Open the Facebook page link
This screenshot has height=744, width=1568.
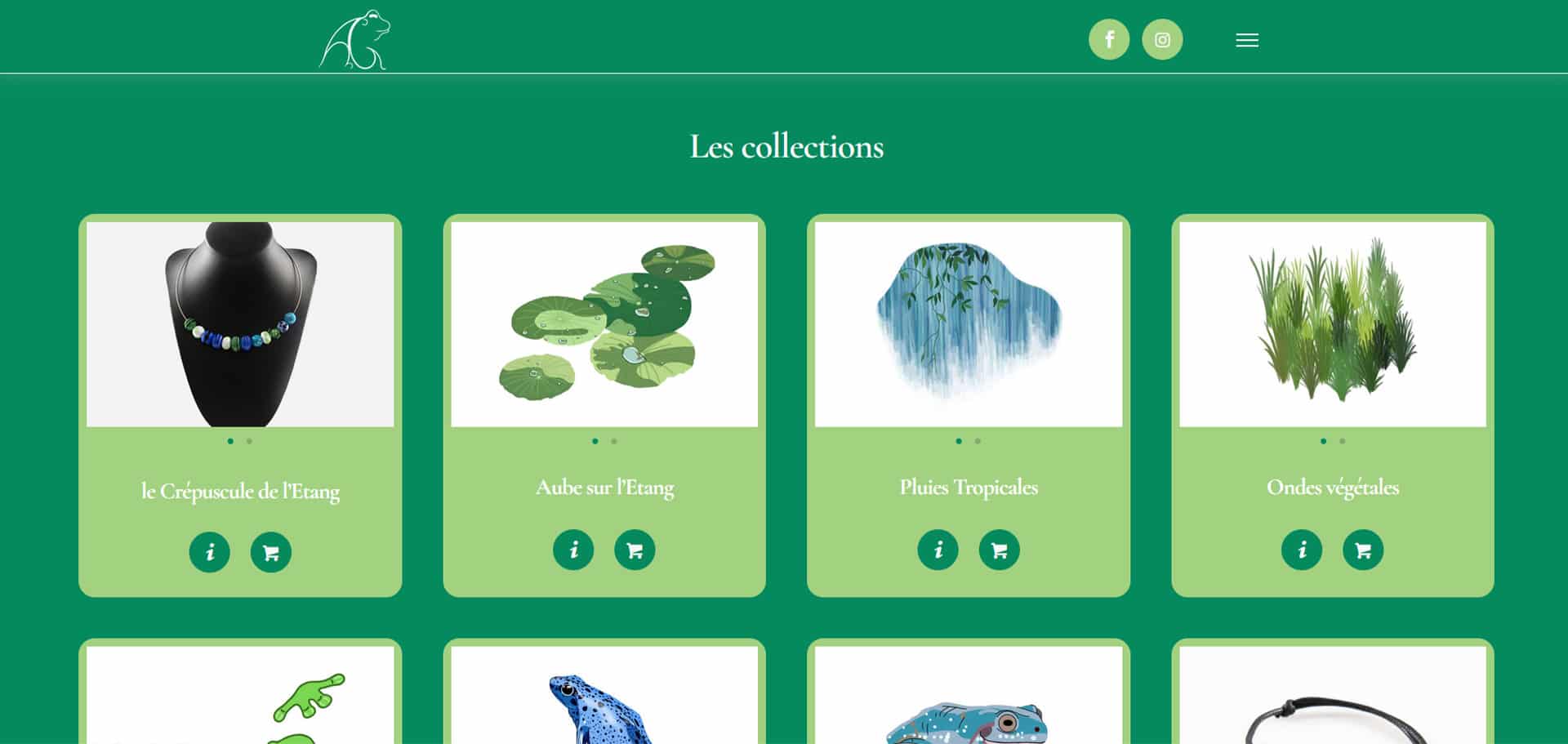1108,39
